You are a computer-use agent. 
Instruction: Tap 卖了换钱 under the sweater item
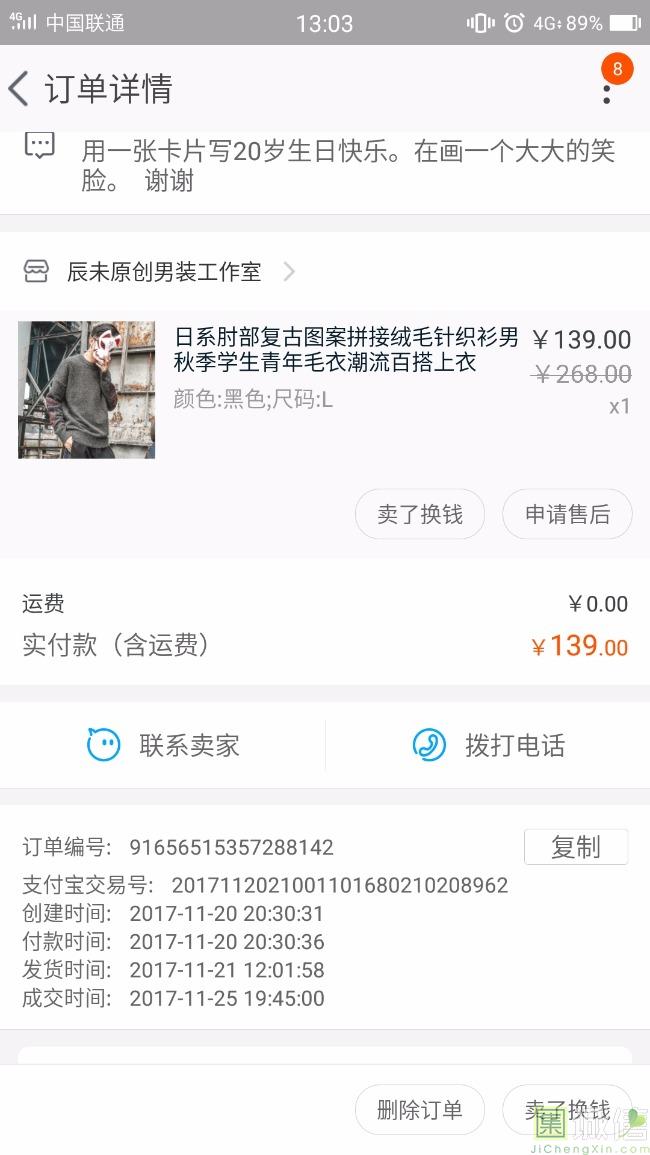click(420, 515)
